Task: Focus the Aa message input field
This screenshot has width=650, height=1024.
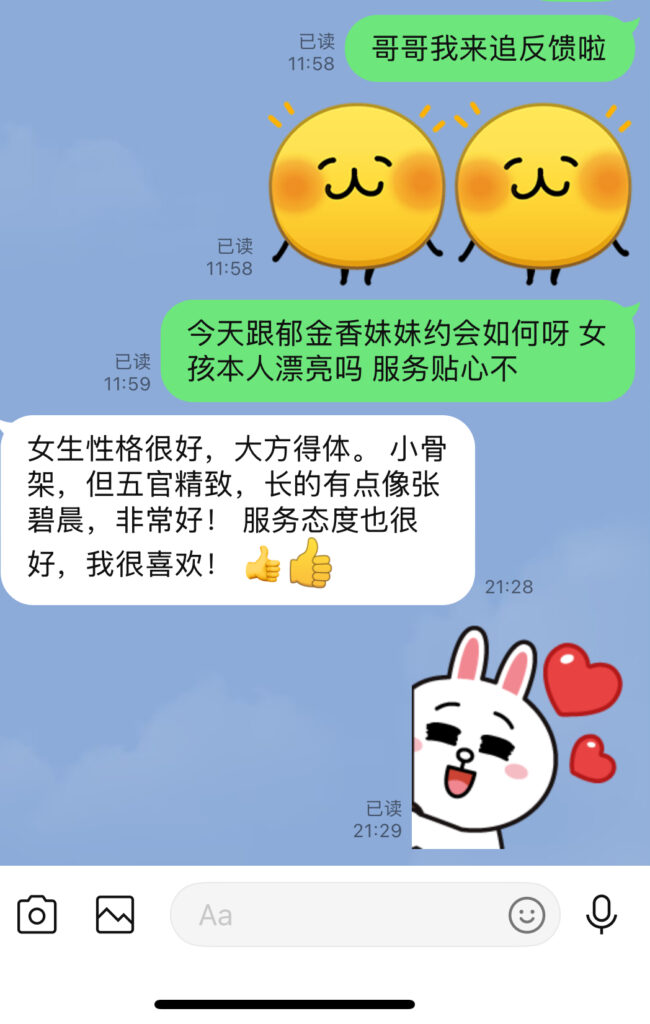Action: pyautogui.click(x=340, y=914)
